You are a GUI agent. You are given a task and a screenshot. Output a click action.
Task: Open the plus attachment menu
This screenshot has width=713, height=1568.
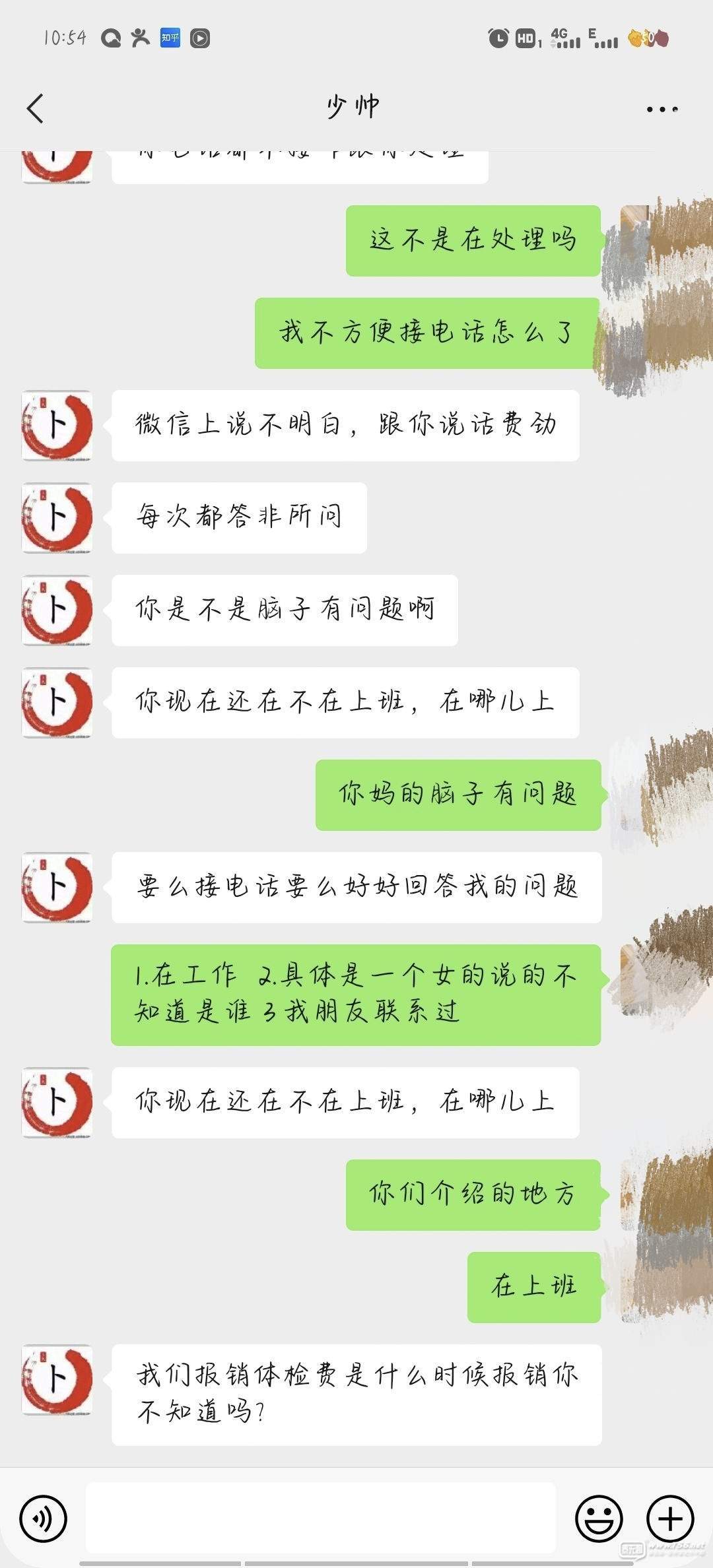tap(669, 1518)
